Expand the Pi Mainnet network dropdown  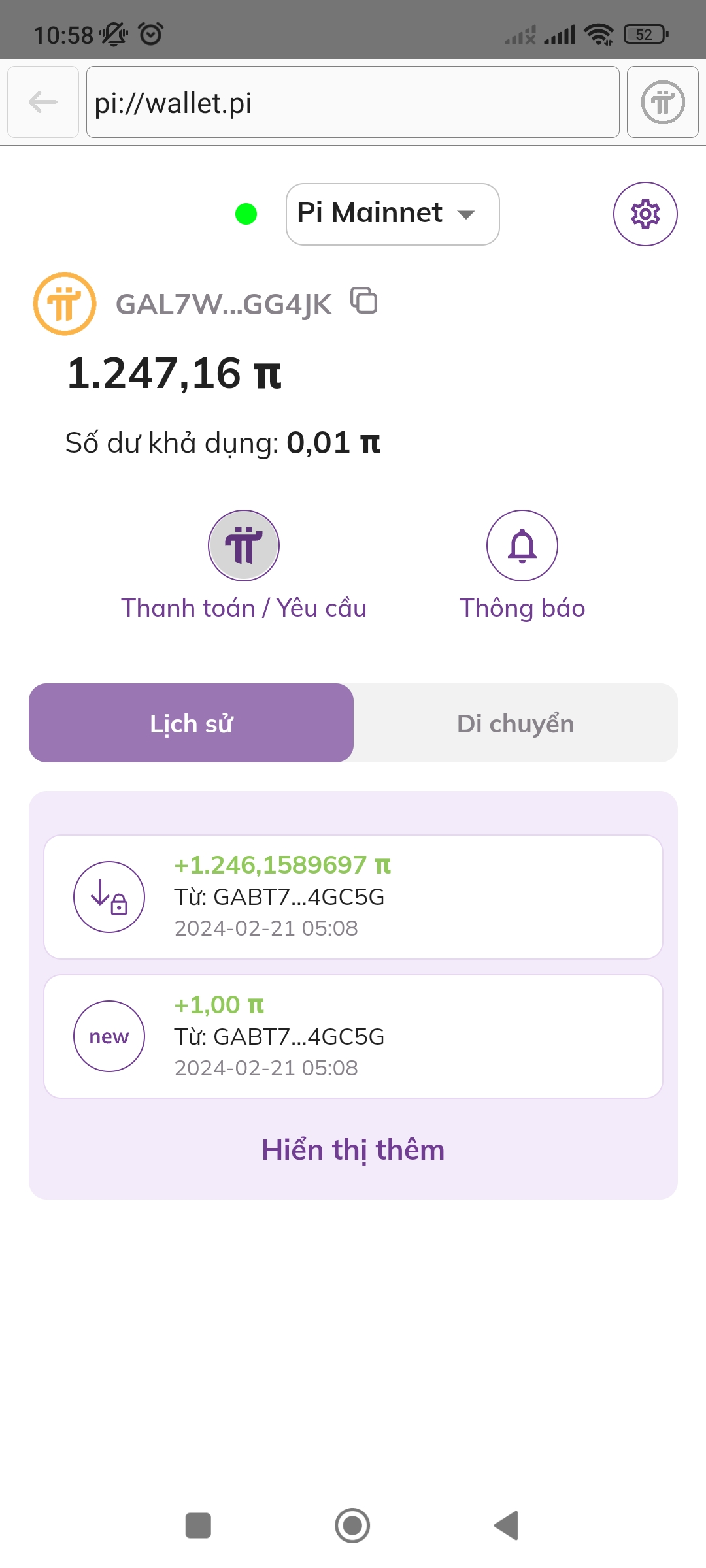392,214
